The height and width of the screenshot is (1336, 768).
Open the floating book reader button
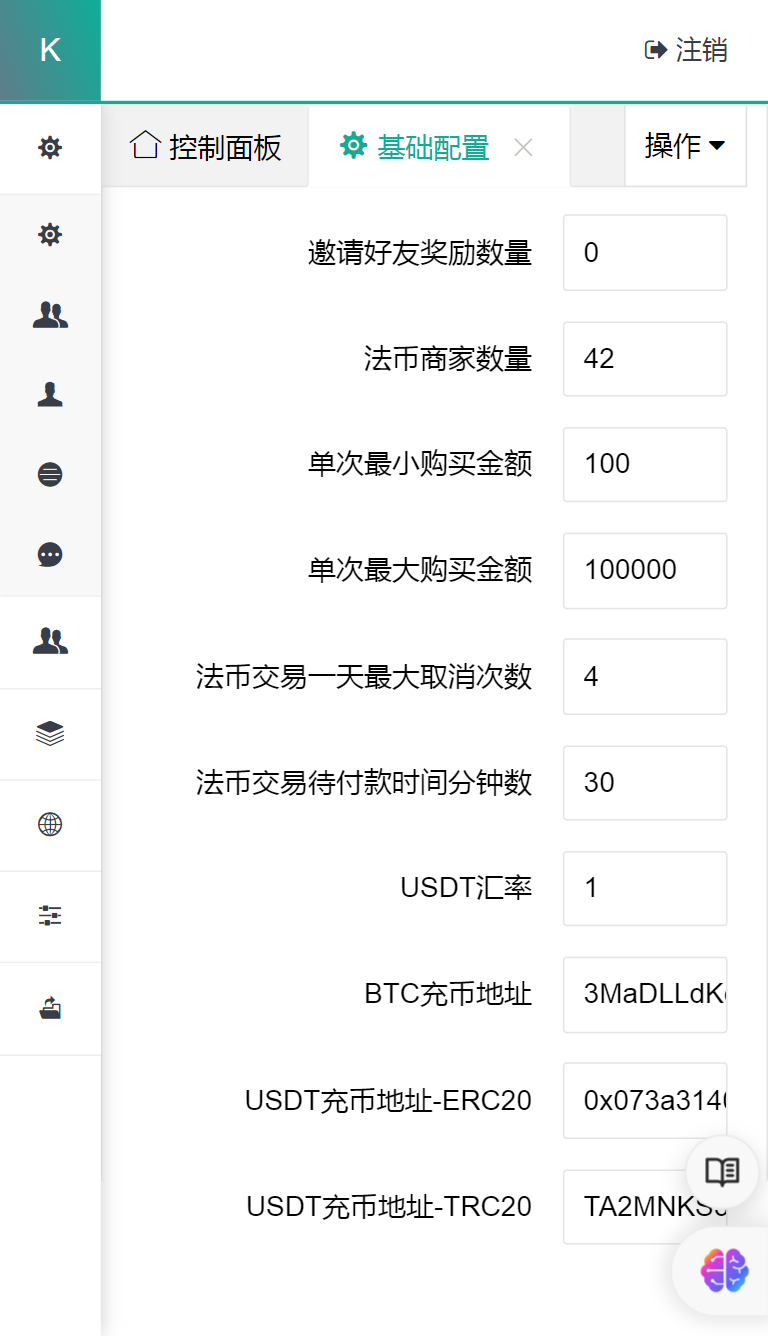coord(722,1171)
